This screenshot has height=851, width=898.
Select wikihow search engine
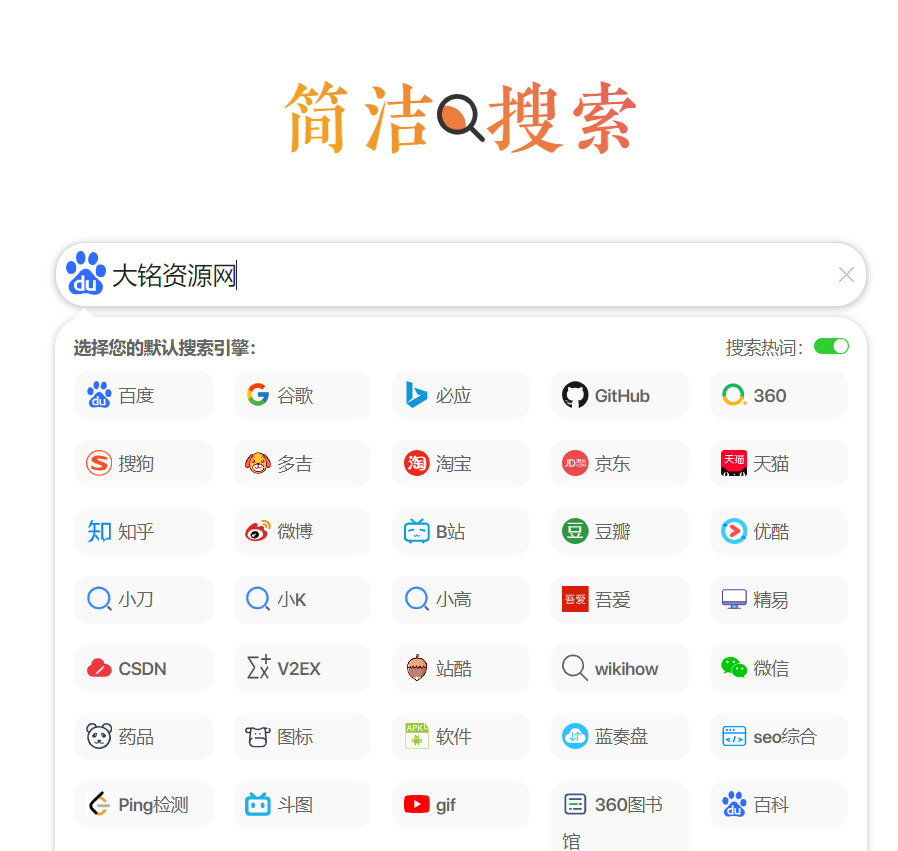[619, 668]
